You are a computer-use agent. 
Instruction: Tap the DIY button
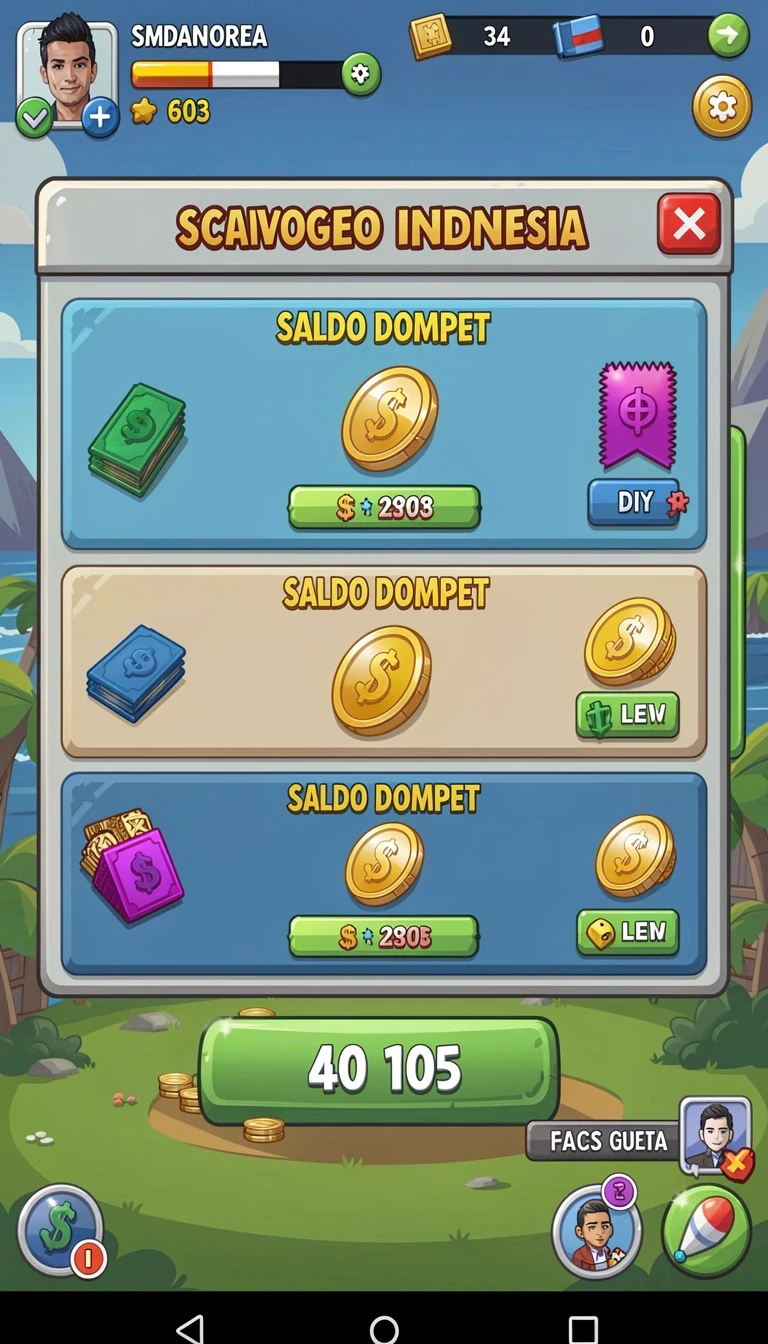(x=637, y=502)
